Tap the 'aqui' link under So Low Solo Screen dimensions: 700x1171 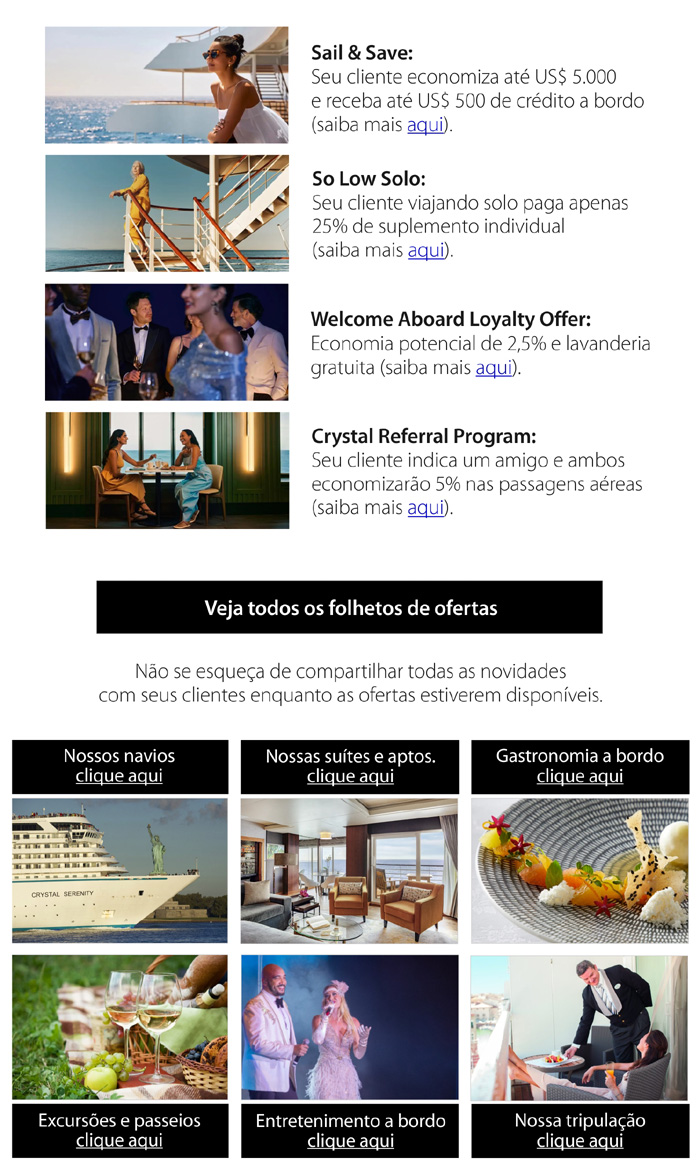(x=425, y=251)
